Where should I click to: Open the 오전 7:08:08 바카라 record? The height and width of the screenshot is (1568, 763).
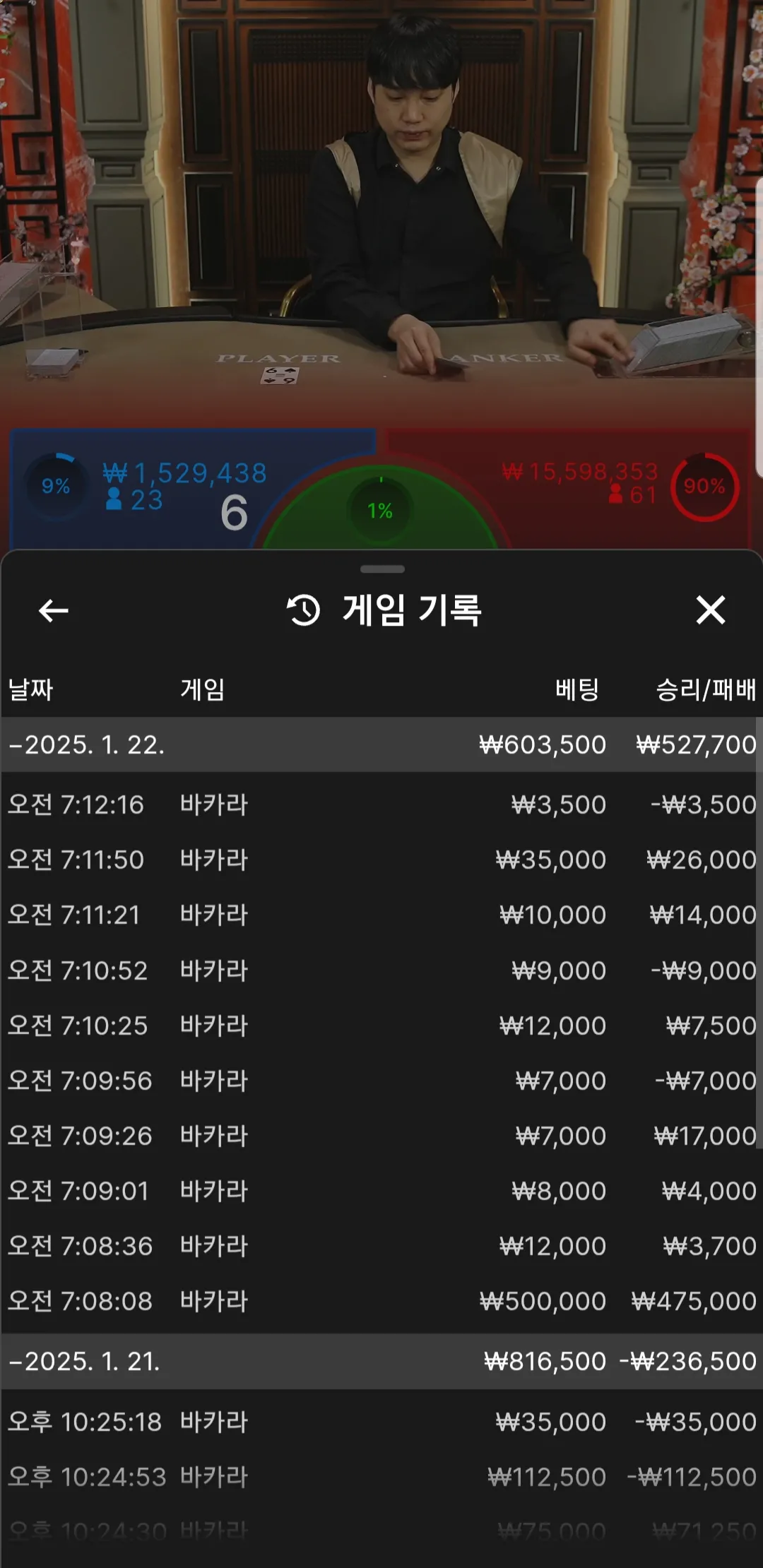tap(381, 1301)
